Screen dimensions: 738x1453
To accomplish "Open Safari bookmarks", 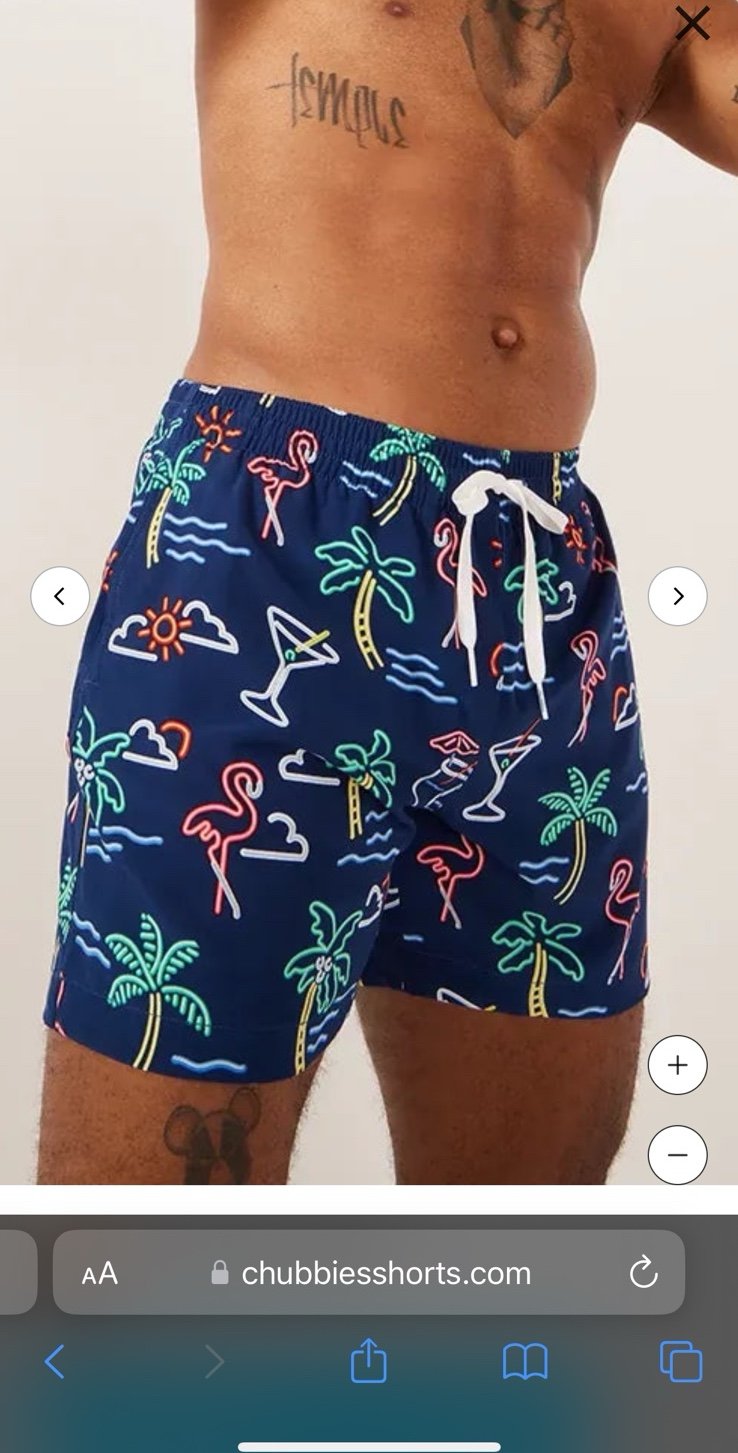I will (x=525, y=1362).
